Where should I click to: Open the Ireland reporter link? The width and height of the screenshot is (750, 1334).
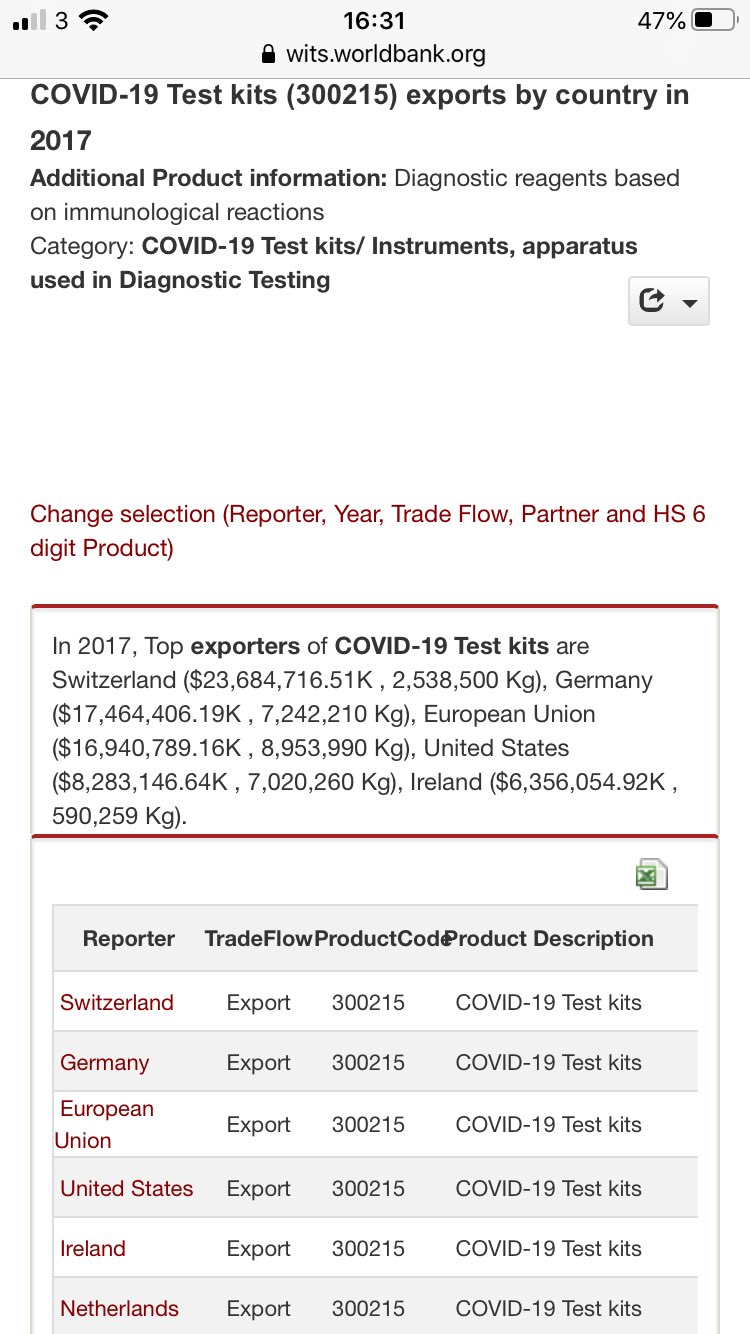[x=93, y=1248]
